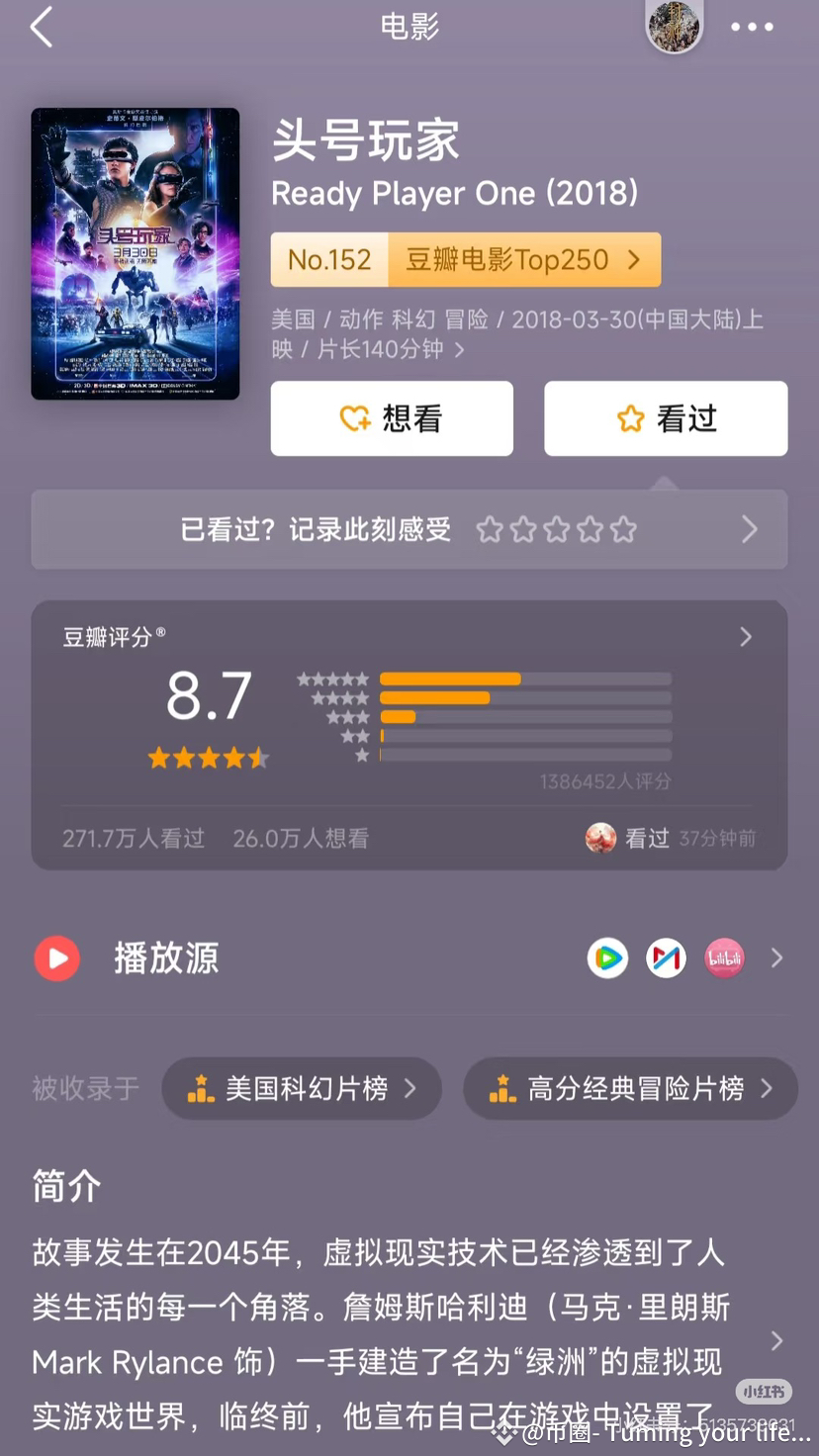Open the 已看过？记录此刻感受 rating row

pos(409,529)
